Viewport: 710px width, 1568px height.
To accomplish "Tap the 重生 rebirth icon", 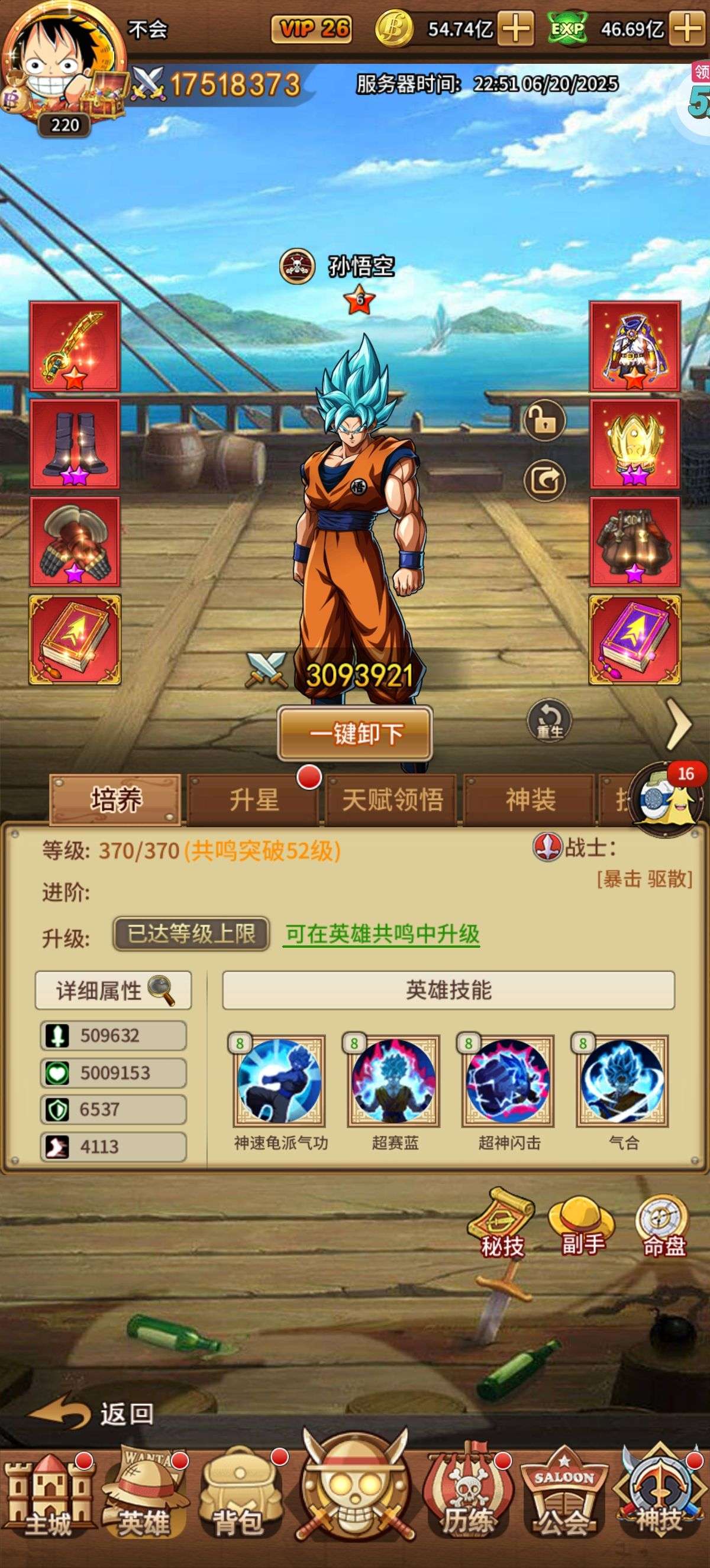I will [549, 720].
